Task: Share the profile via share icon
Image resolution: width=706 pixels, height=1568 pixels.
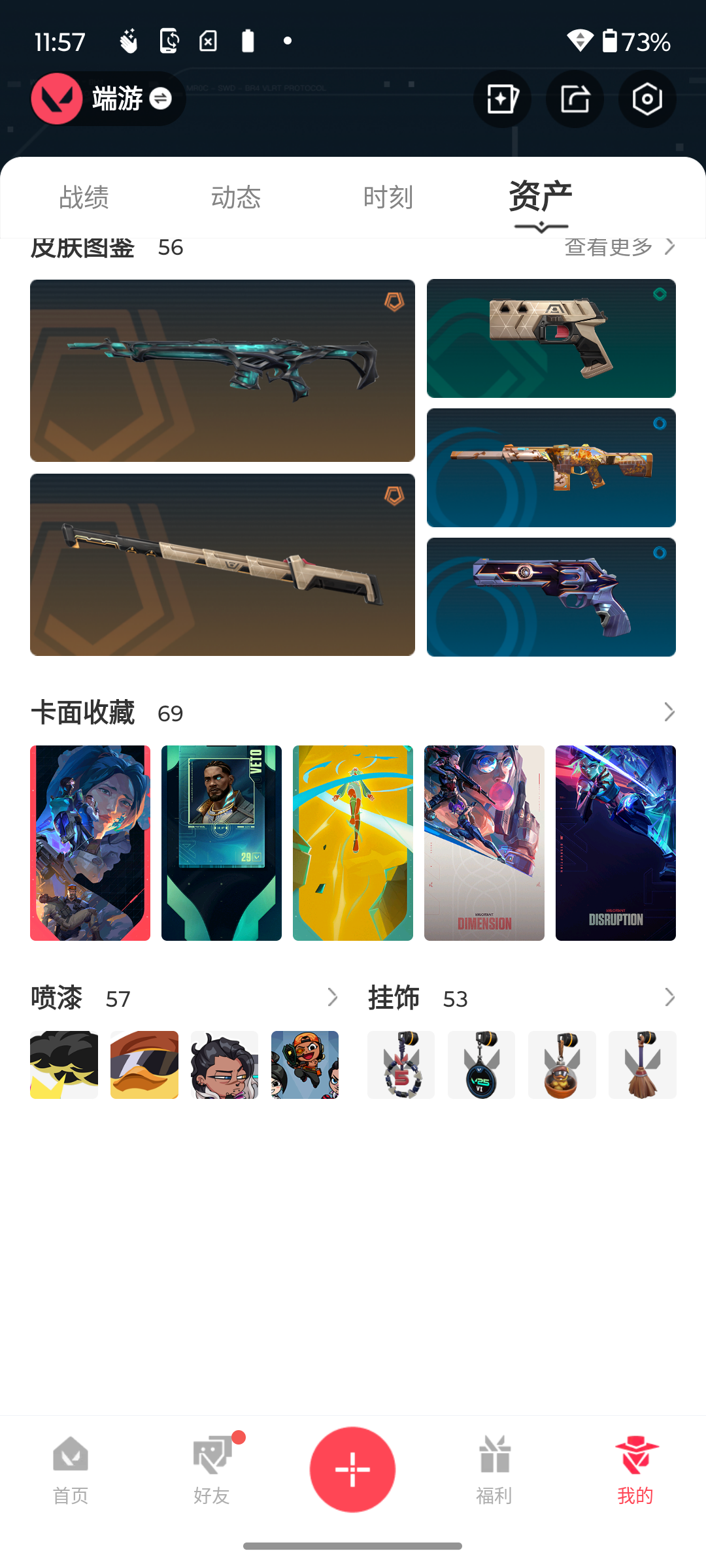Action: coord(575,99)
